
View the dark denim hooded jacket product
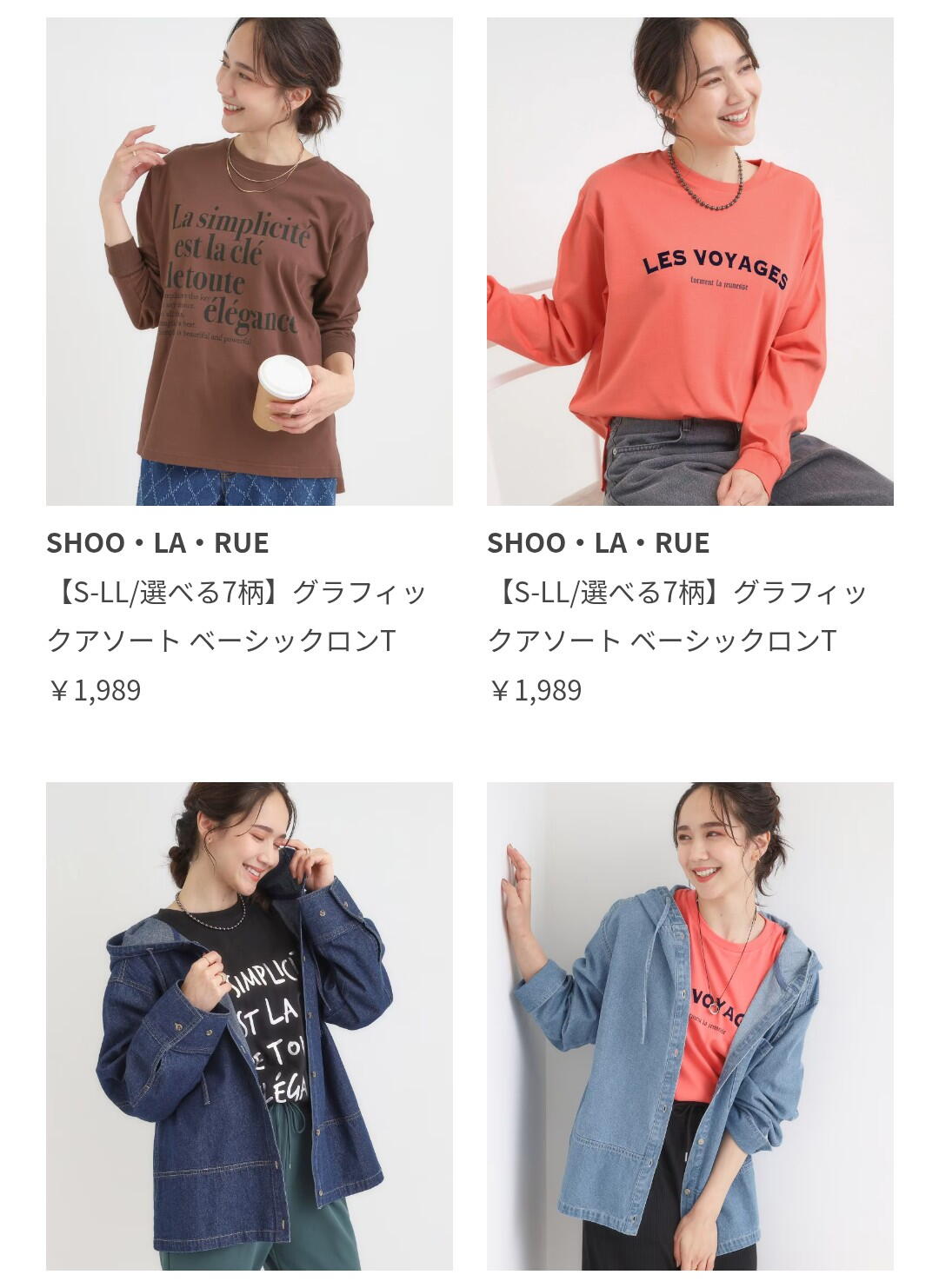click(250, 1026)
